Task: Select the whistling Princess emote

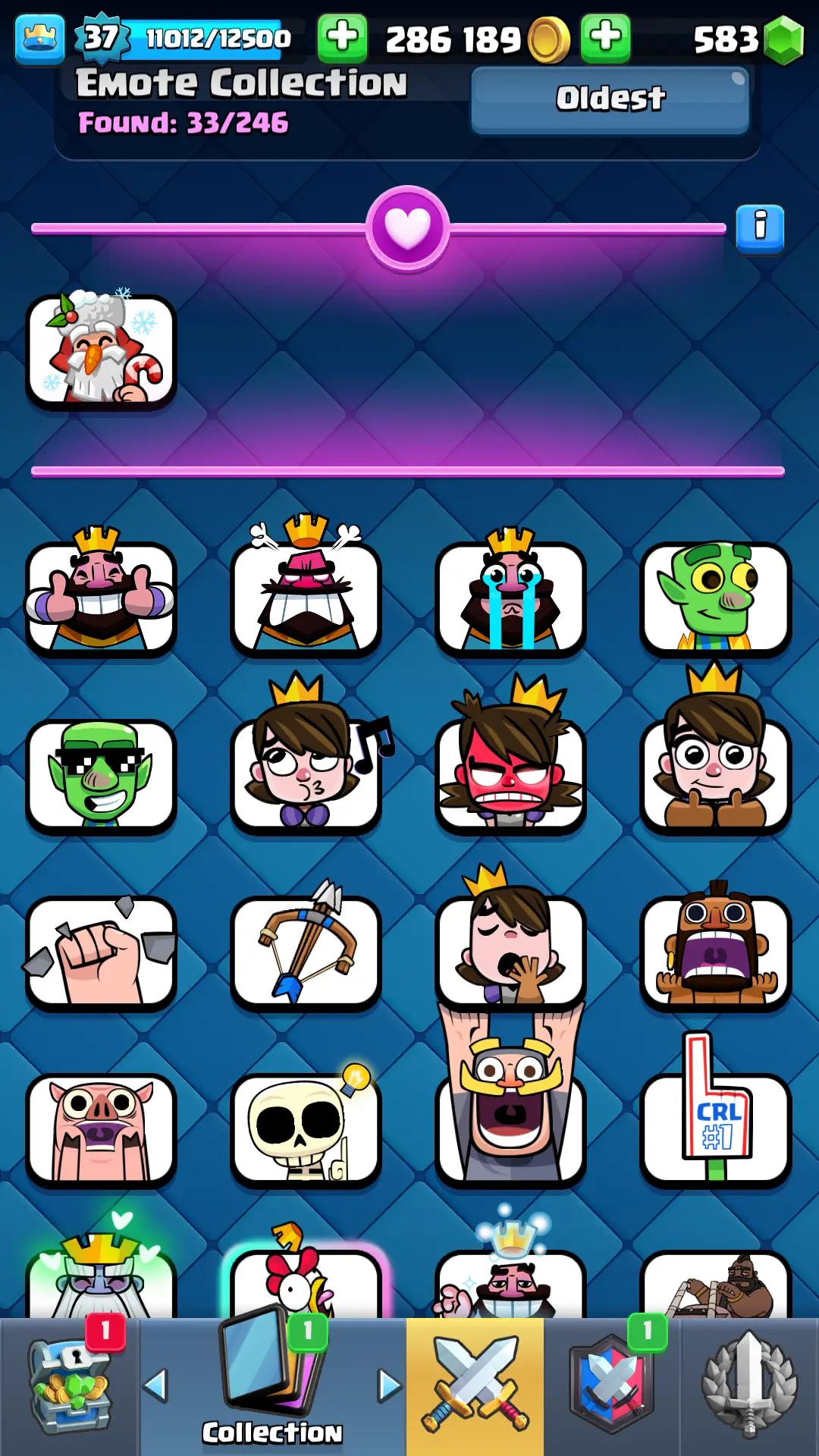Action: pos(306,773)
